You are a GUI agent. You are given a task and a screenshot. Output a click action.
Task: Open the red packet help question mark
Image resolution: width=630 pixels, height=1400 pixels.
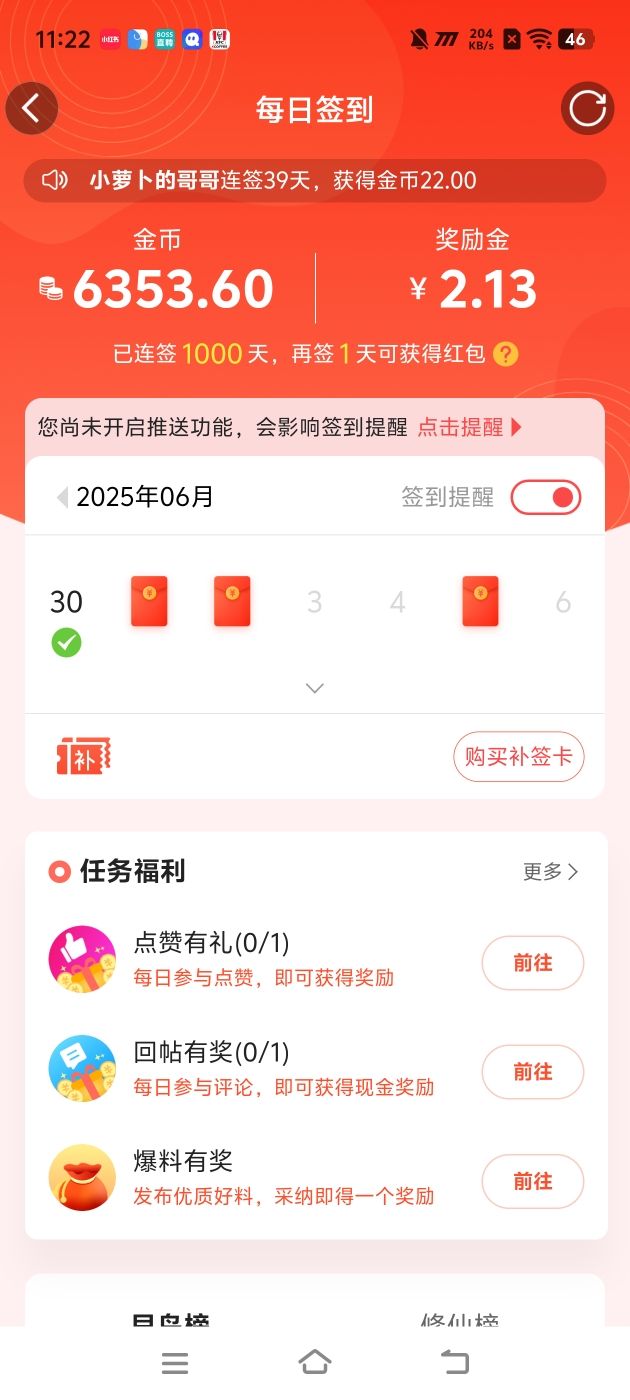[x=506, y=354]
